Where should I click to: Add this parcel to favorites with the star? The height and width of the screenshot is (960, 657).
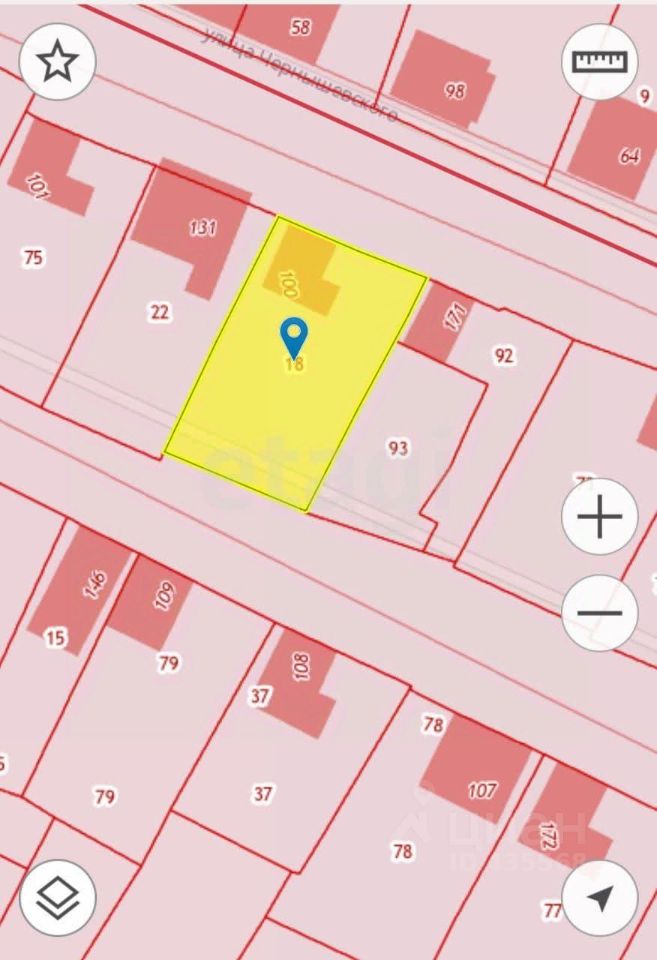click(57, 62)
